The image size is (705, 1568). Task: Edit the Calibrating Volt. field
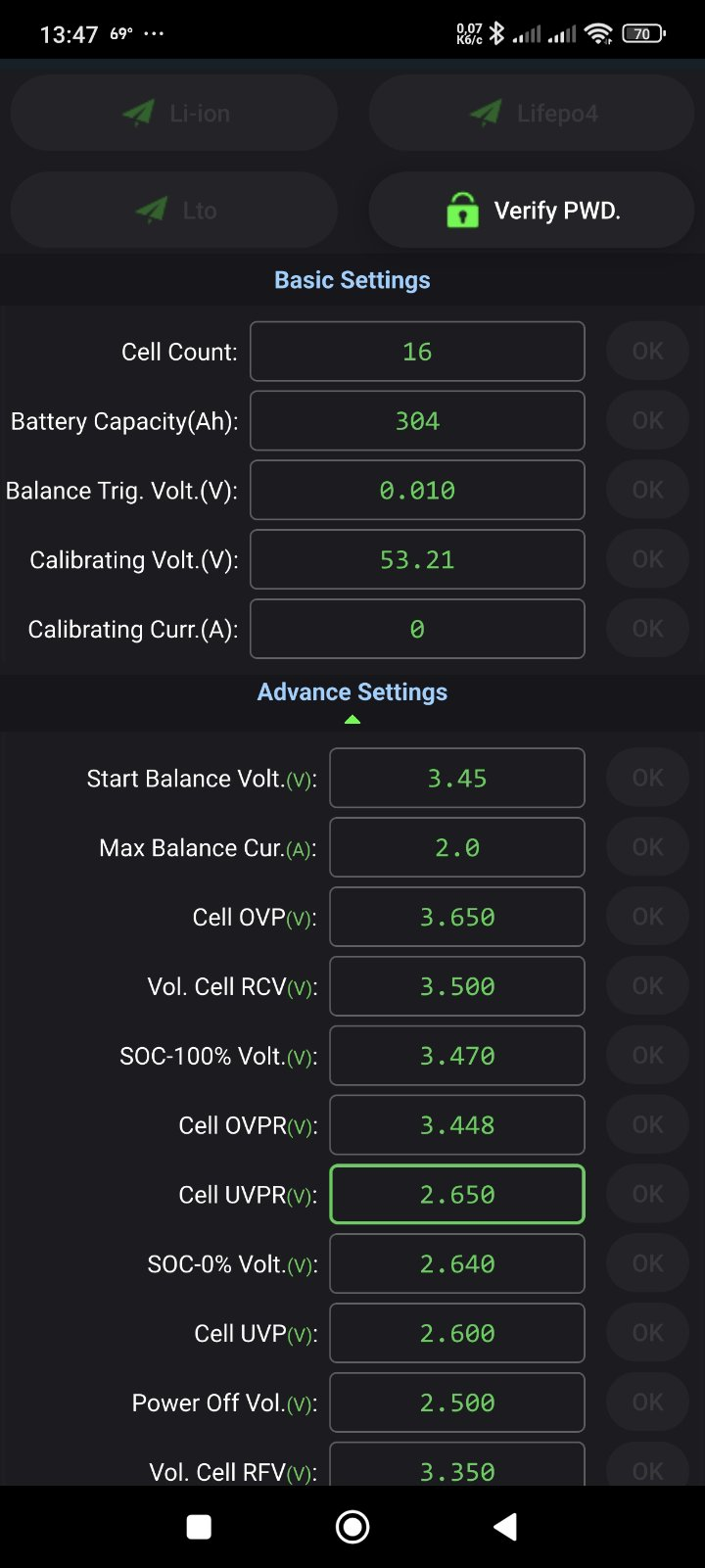tap(417, 560)
